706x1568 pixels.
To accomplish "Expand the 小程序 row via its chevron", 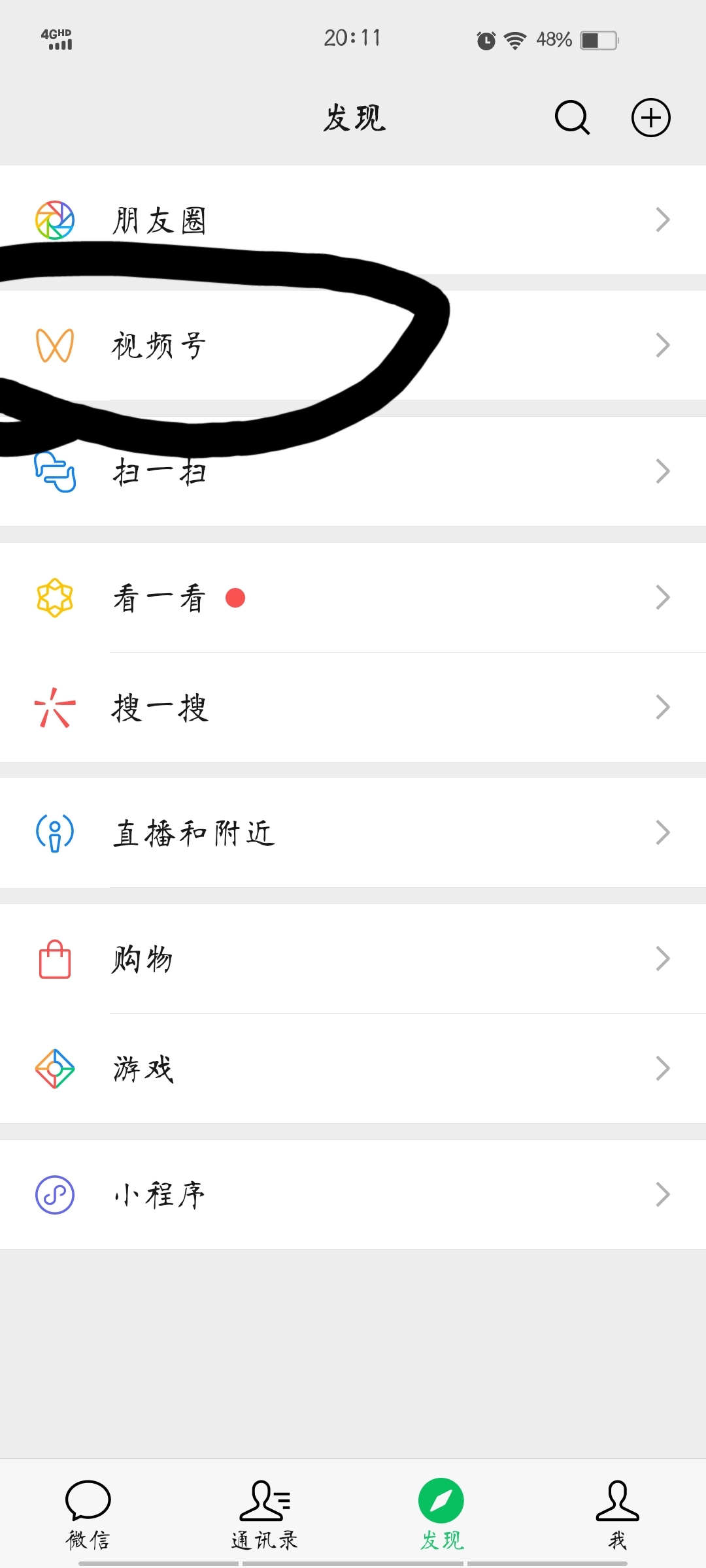I will 662,1194.
